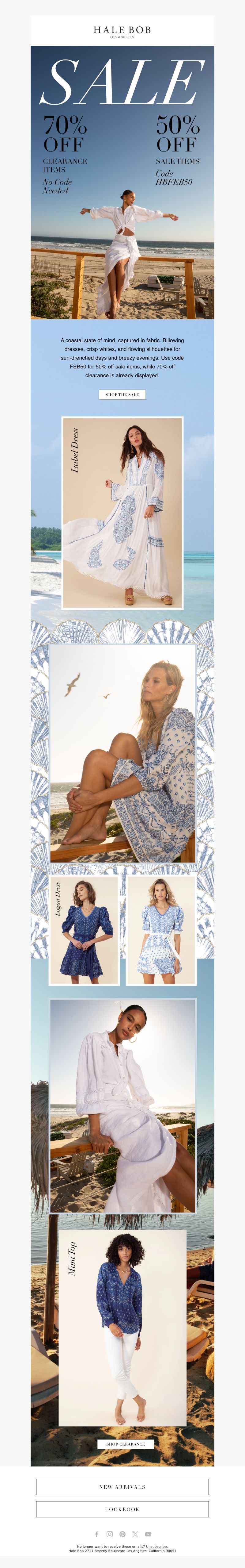Tap the Shop The Sale button
This screenshot has width=245, height=1568.
[x=122, y=394]
